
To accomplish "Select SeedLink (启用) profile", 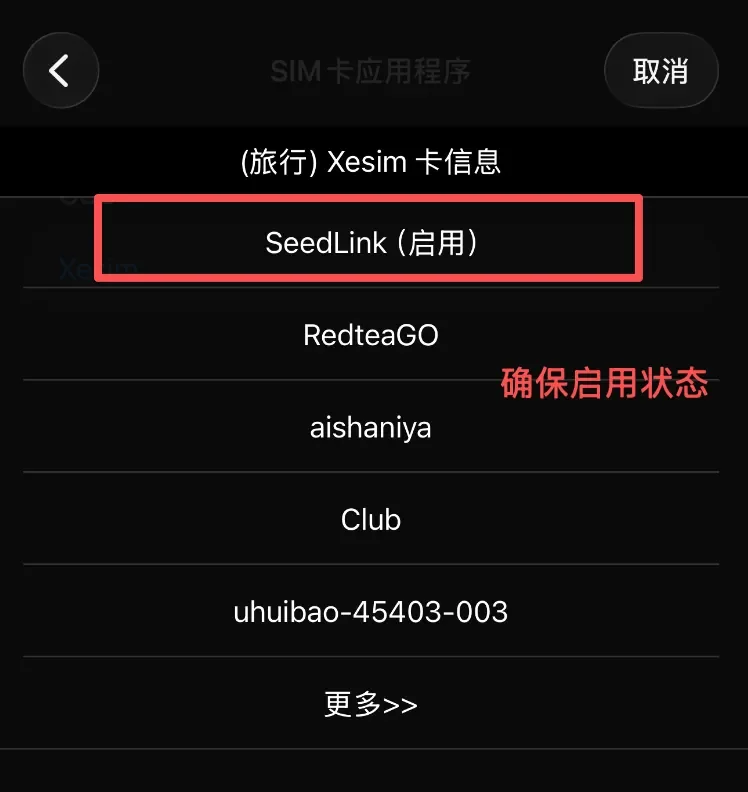I will (371, 242).
